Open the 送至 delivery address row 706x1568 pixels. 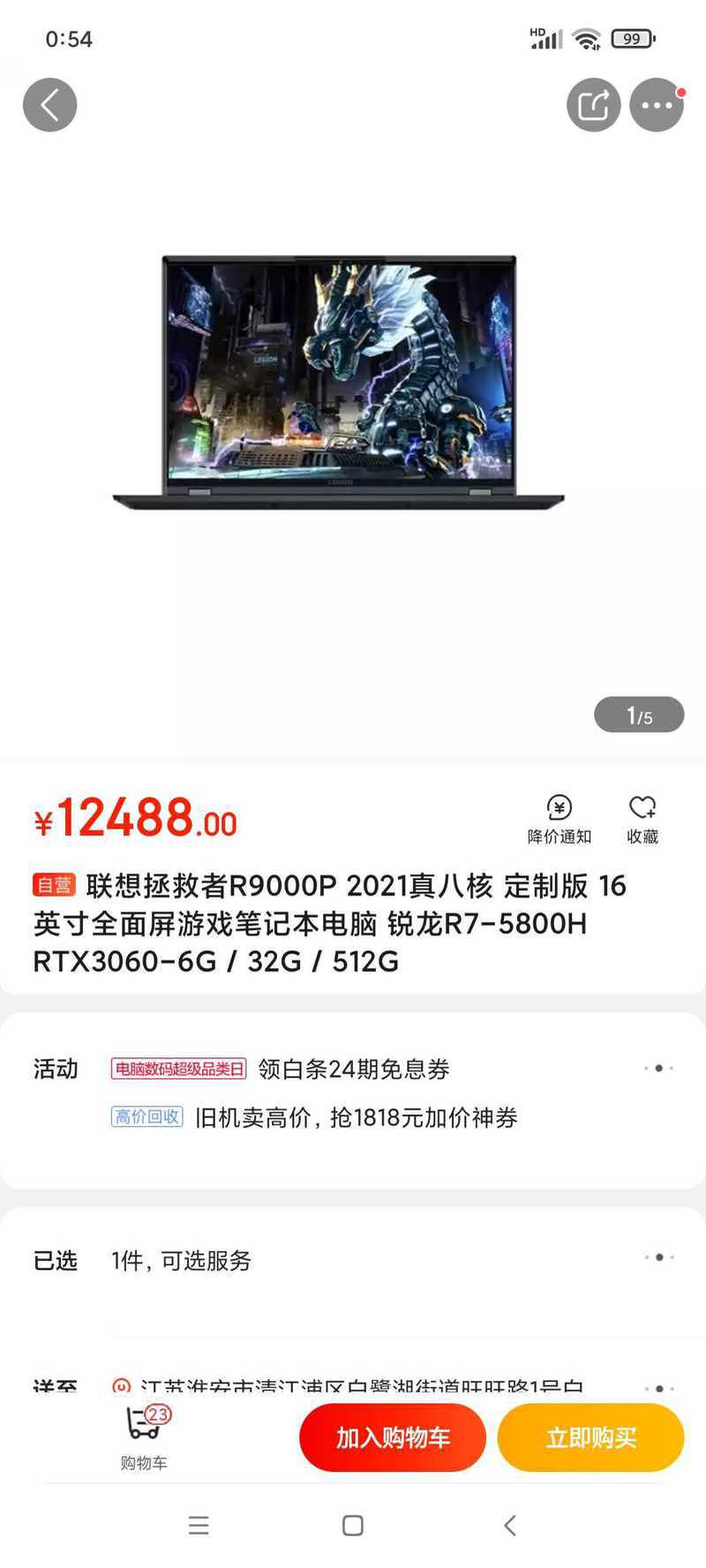click(x=353, y=1386)
